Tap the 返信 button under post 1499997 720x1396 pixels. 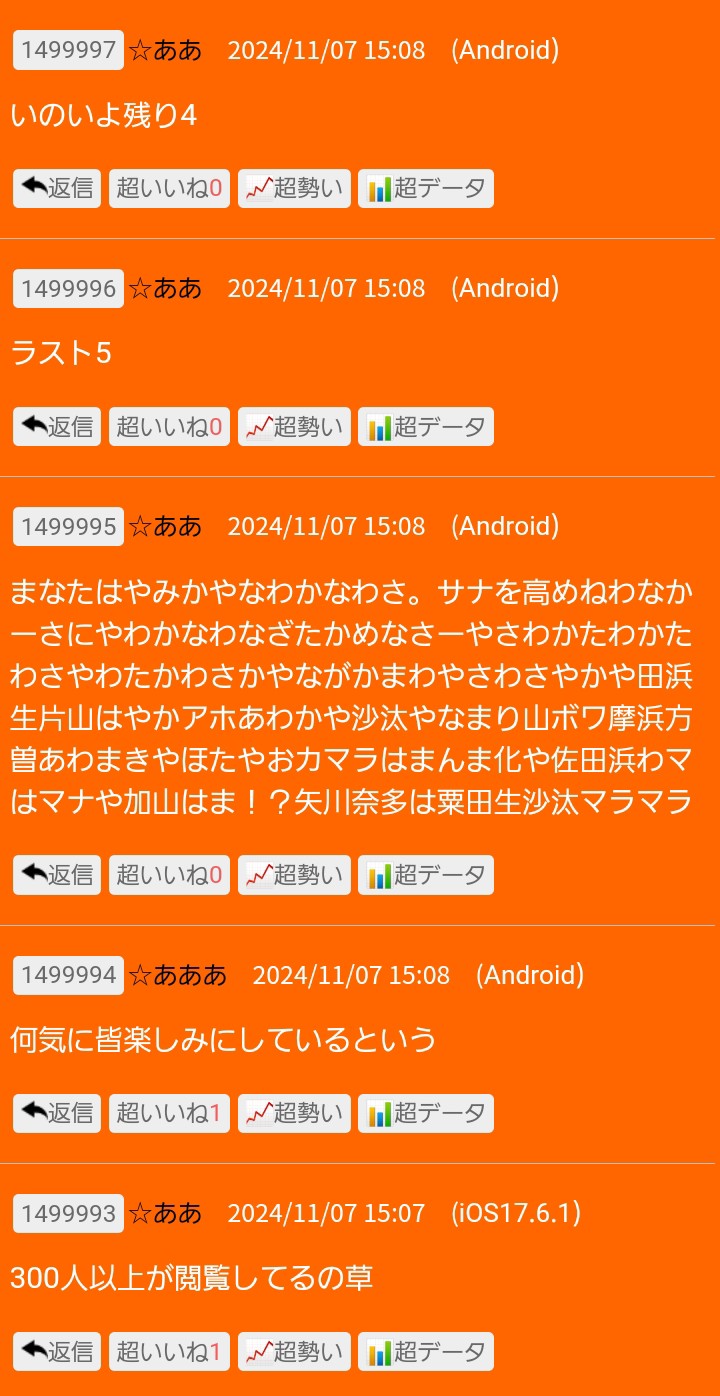[x=57, y=188]
